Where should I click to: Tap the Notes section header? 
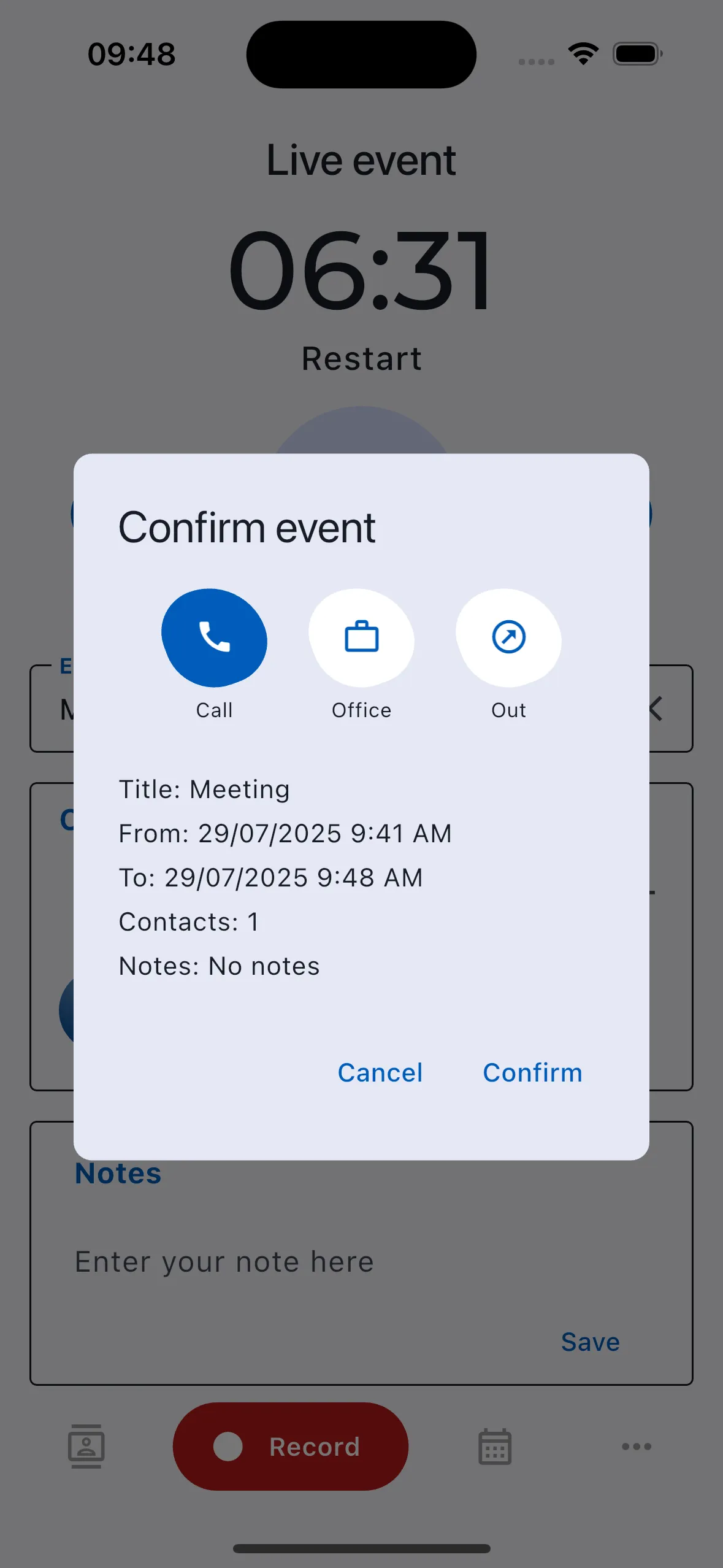pos(117,1172)
